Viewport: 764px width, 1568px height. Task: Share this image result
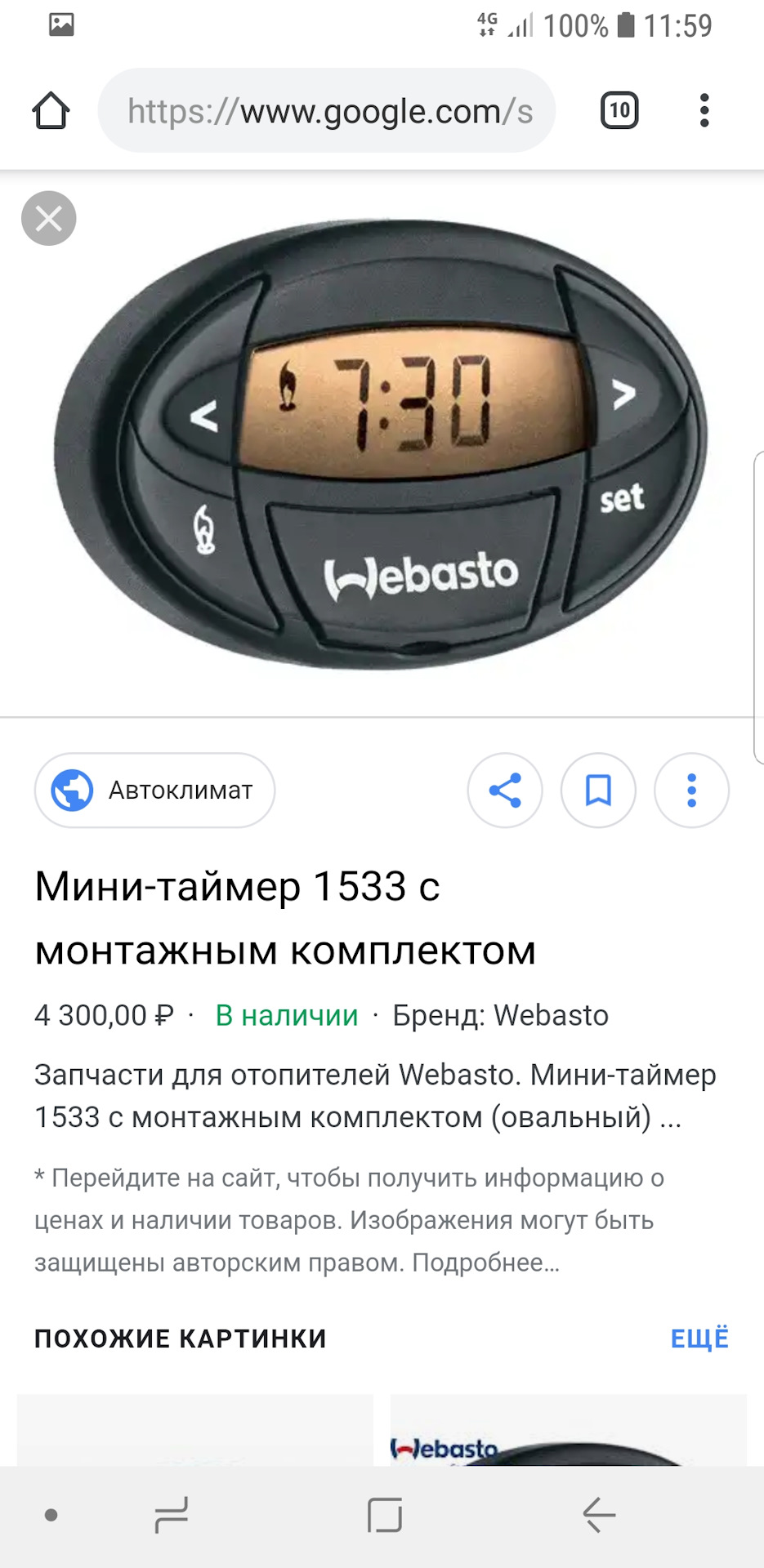point(505,790)
